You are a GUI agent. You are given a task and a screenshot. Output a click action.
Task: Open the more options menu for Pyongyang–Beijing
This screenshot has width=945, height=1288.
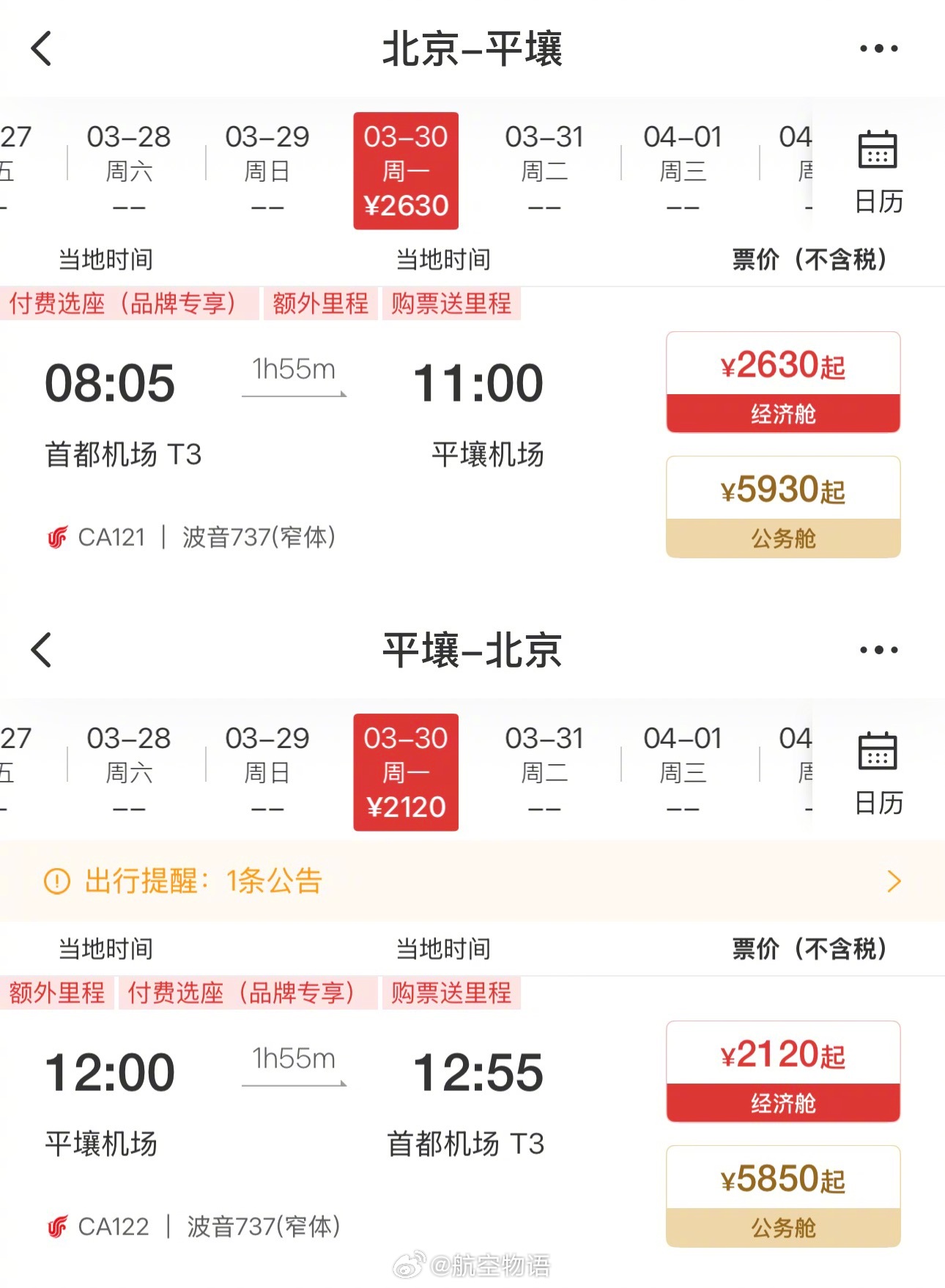(x=878, y=651)
